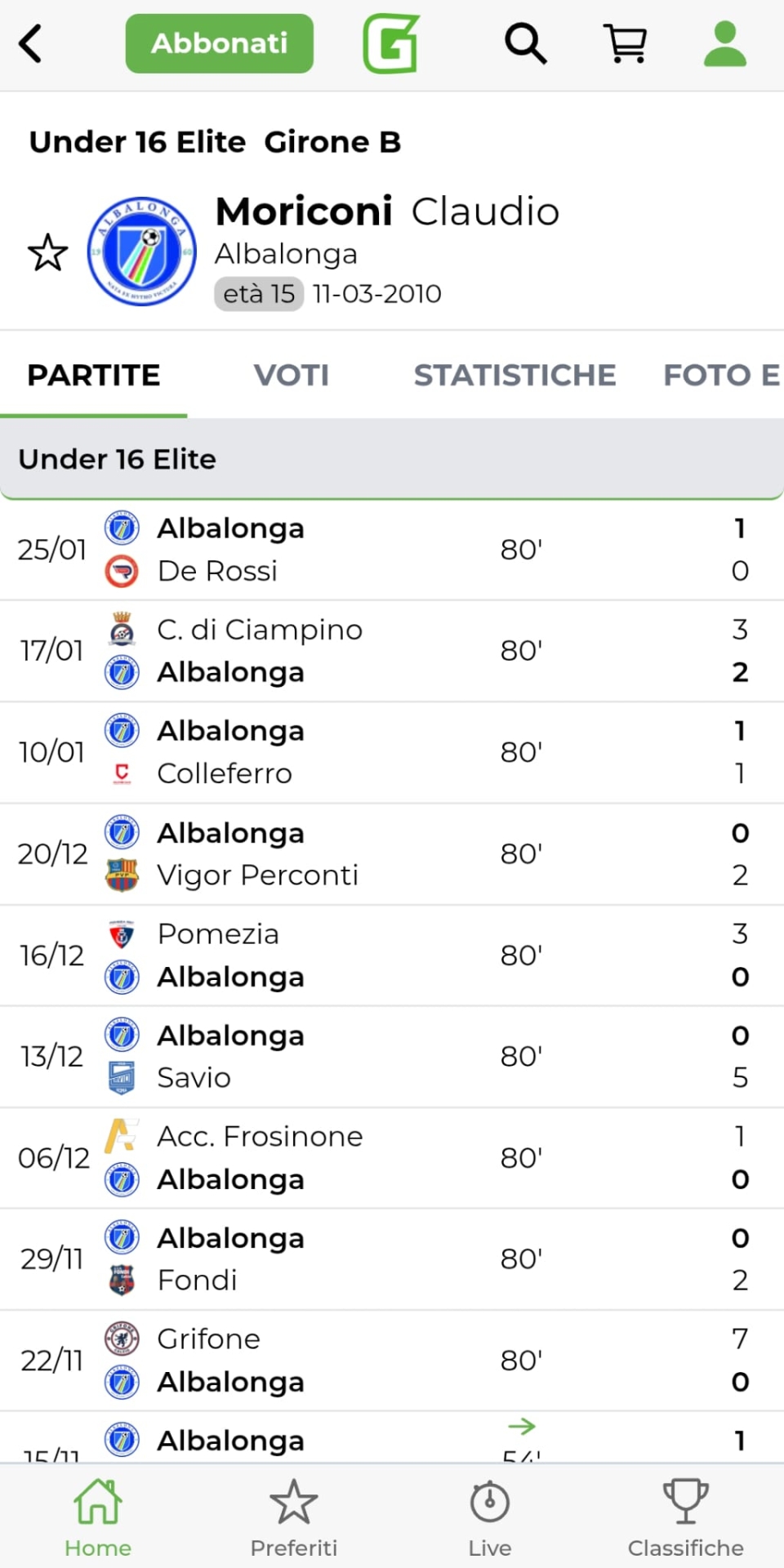Open the Grifone vs Albalonga match
Viewport: 784px width, 1568px height.
392,1360
